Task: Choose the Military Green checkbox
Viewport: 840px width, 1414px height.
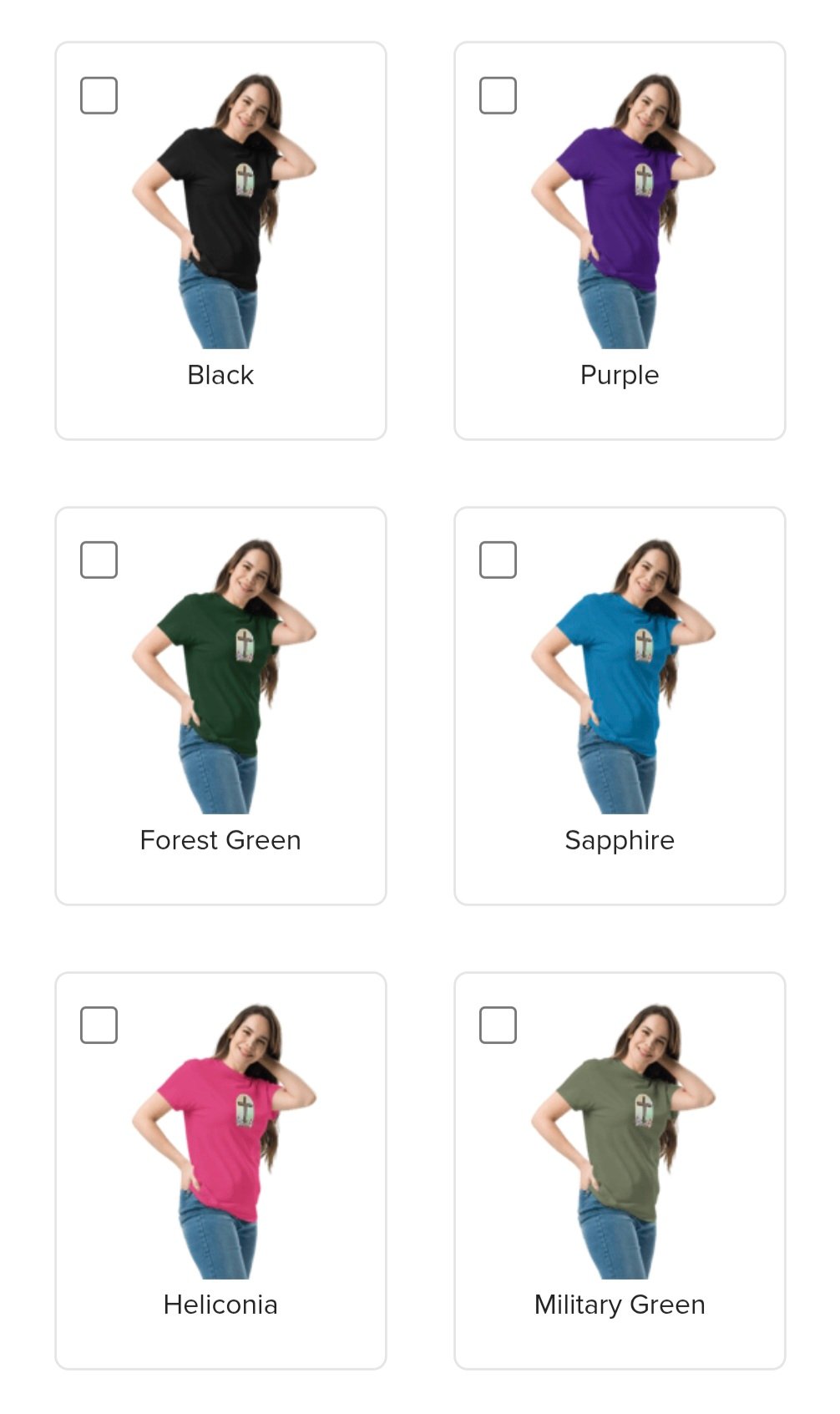Action: pyautogui.click(x=498, y=1025)
